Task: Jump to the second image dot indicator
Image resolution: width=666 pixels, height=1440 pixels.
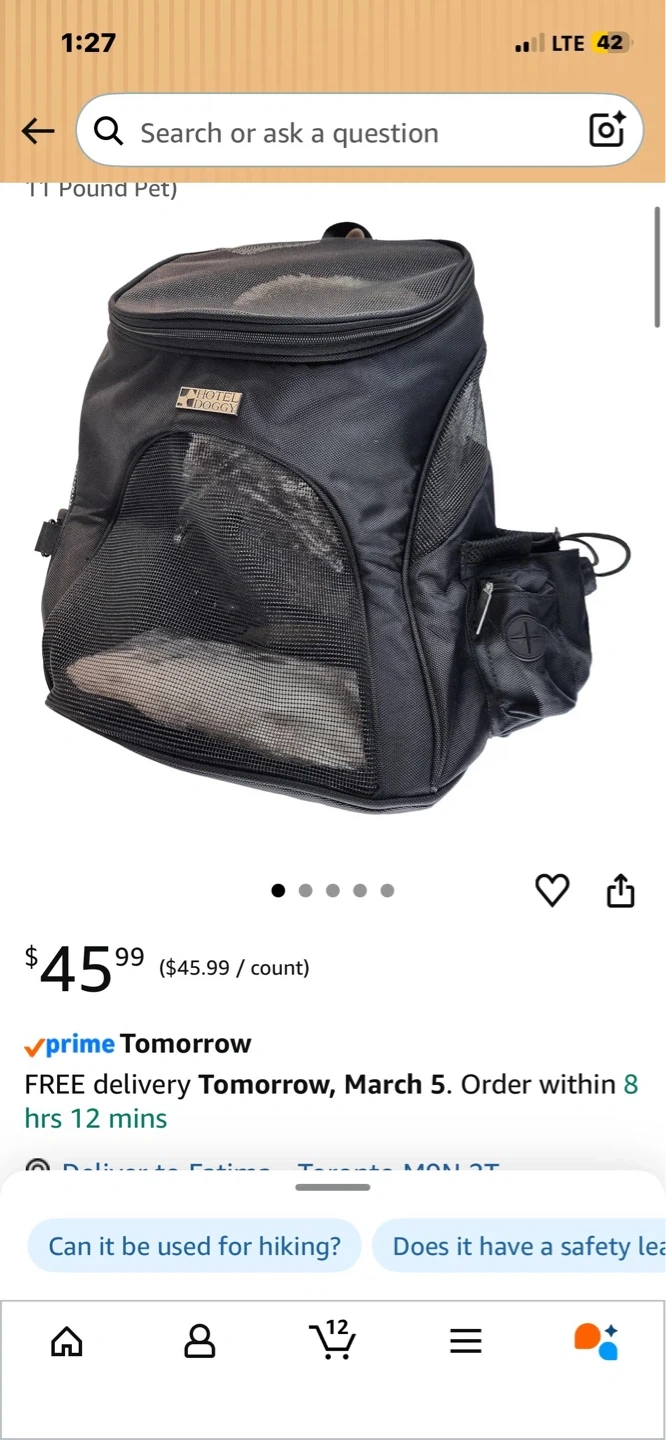Action: coord(305,890)
